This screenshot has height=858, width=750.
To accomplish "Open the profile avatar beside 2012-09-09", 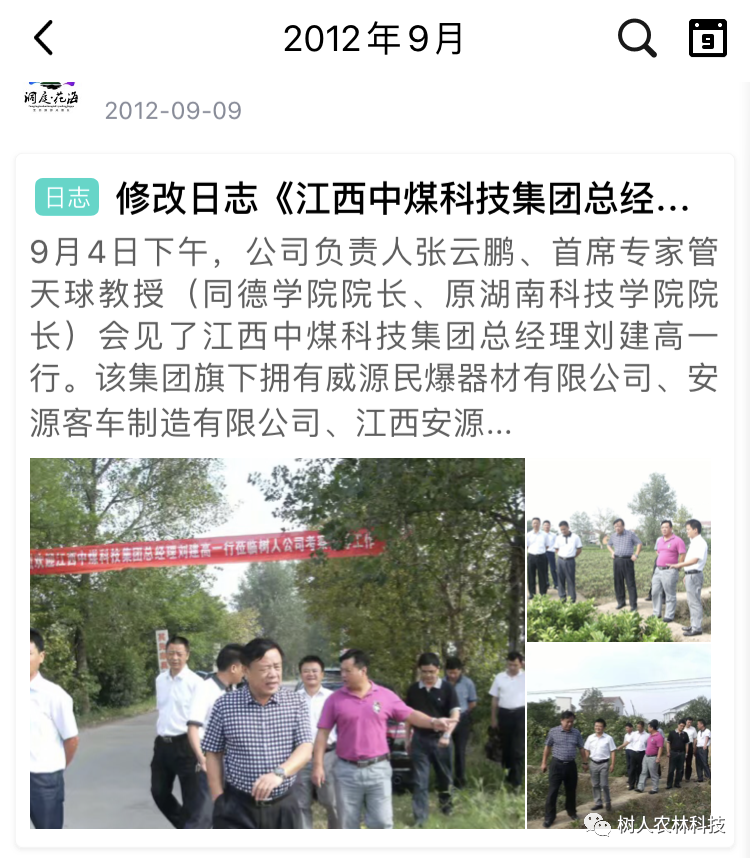I will (x=52, y=99).
